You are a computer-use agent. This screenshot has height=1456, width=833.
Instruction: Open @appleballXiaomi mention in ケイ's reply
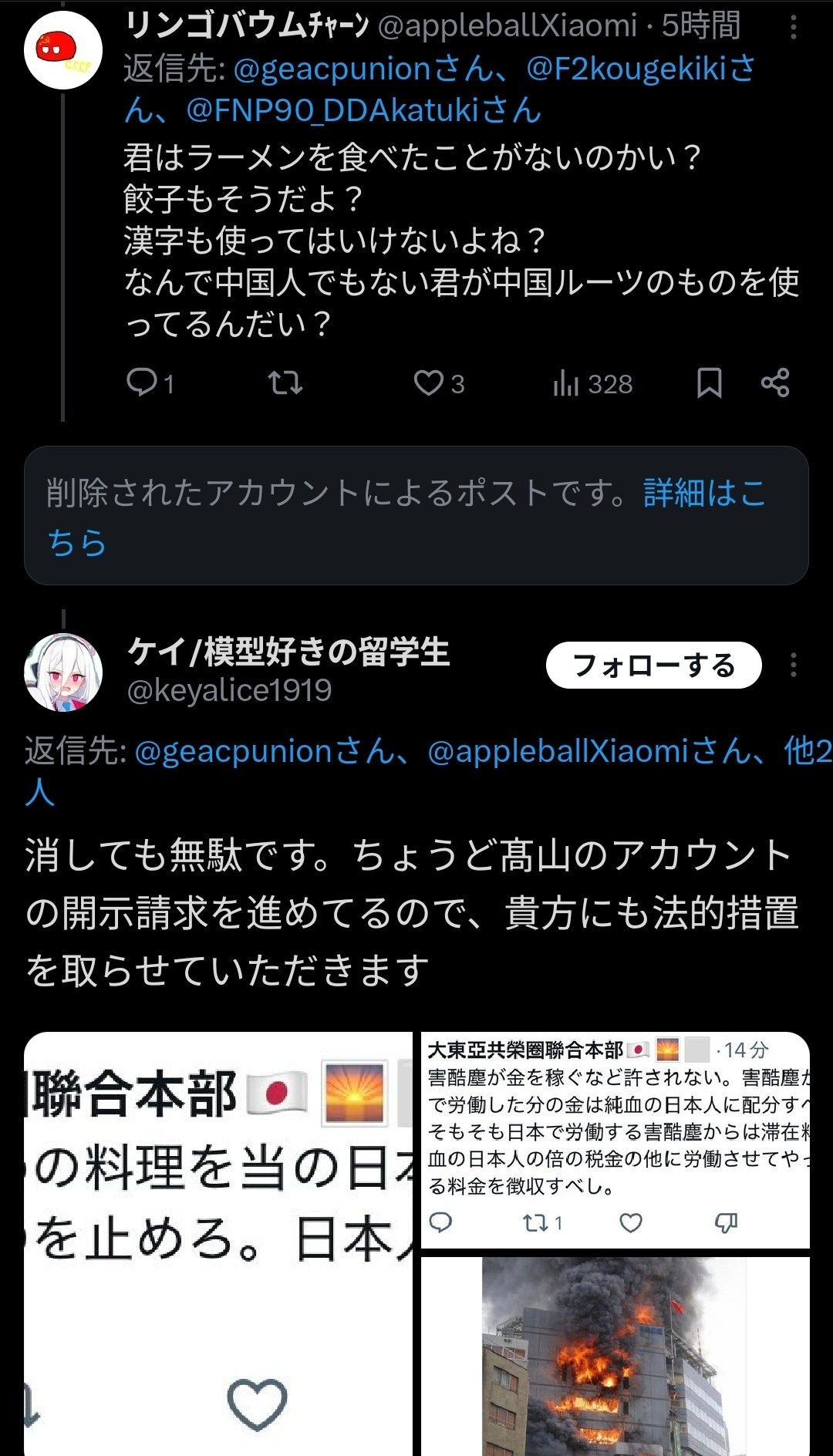[x=557, y=750]
